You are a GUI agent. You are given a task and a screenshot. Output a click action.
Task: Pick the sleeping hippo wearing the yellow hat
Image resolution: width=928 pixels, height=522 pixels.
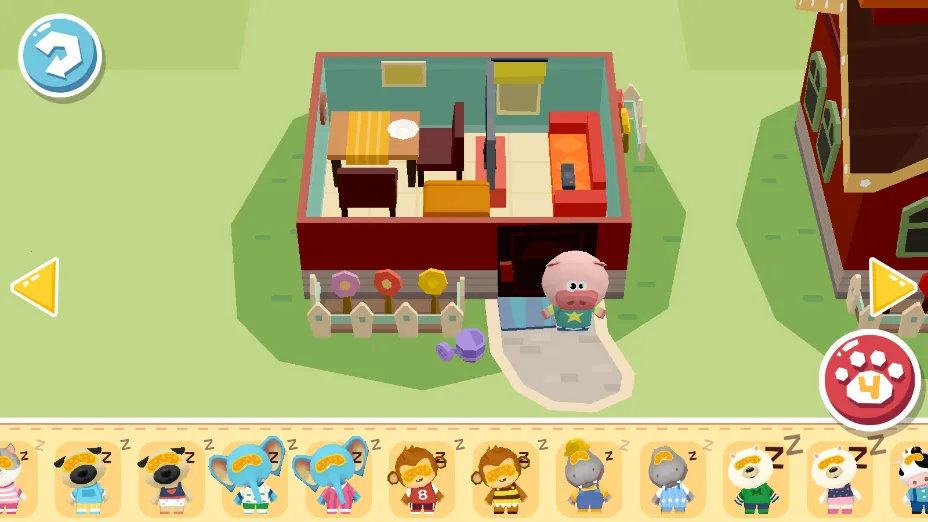[x=588, y=478]
